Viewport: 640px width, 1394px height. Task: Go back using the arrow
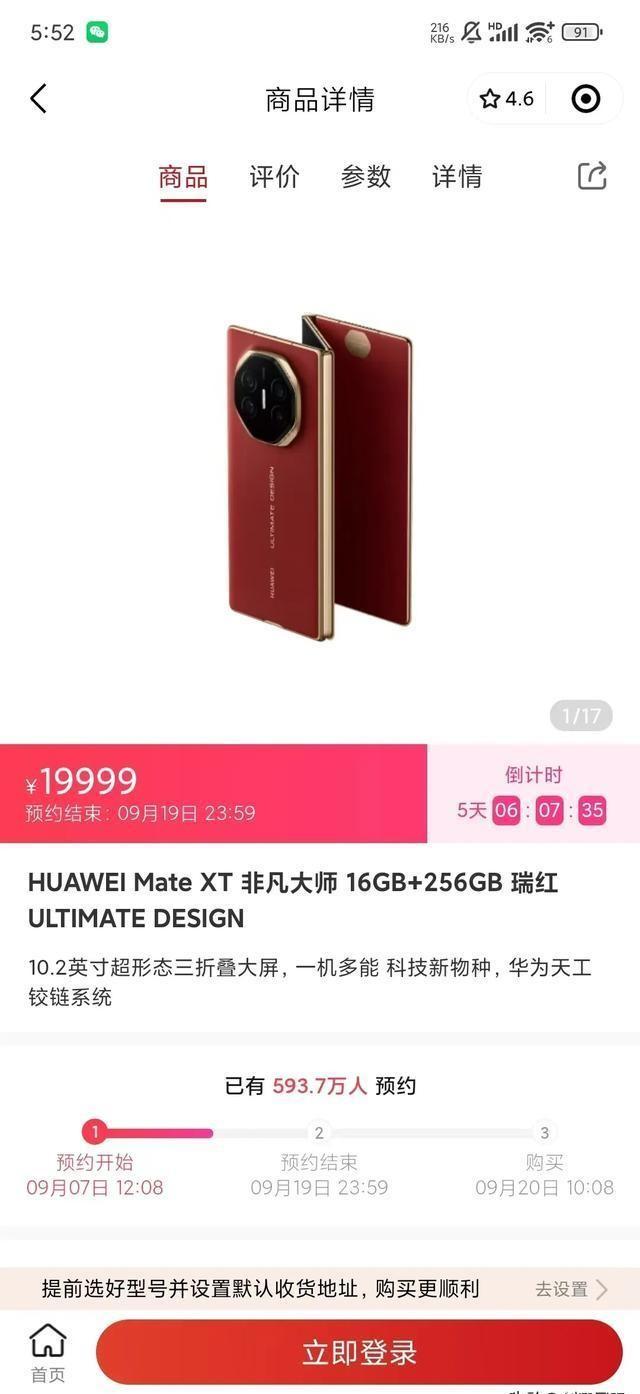(x=38, y=99)
